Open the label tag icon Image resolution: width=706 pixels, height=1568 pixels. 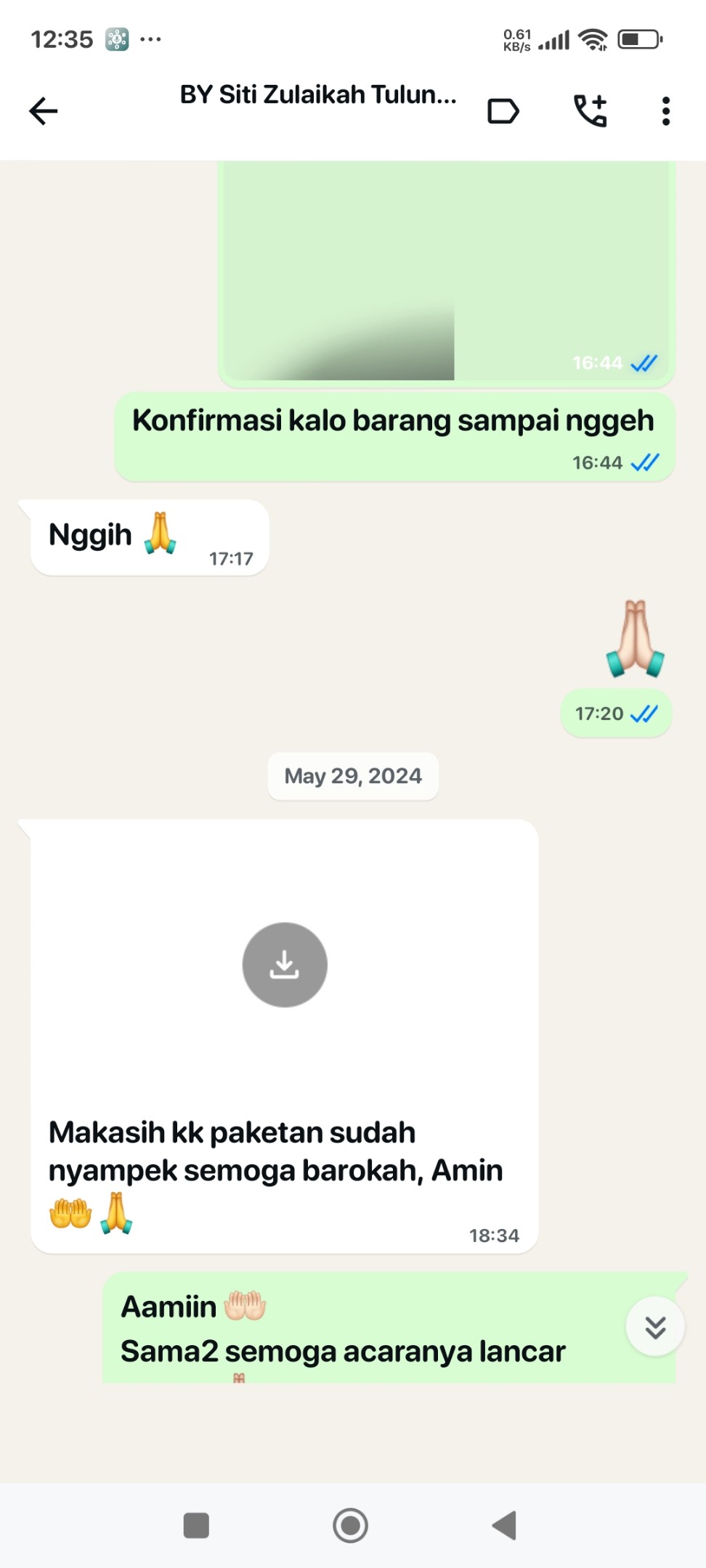(503, 111)
